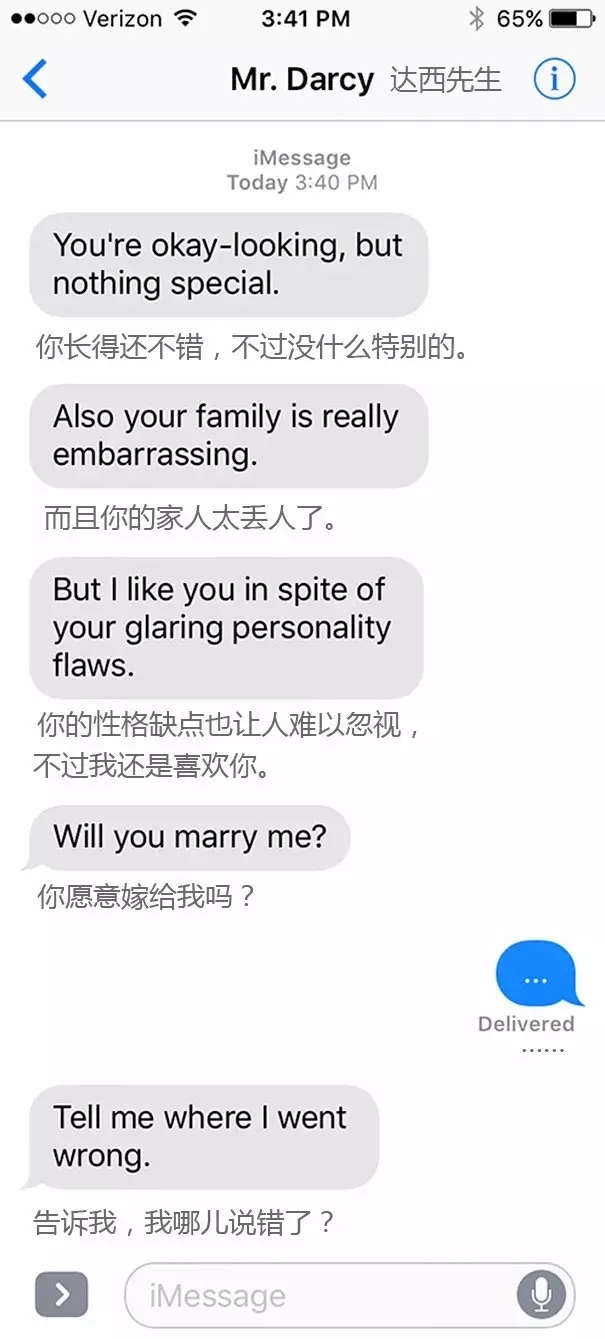The height and width of the screenshot is (1339, 605).
Task: Focus the iMessage text field
Action: 320,1296
